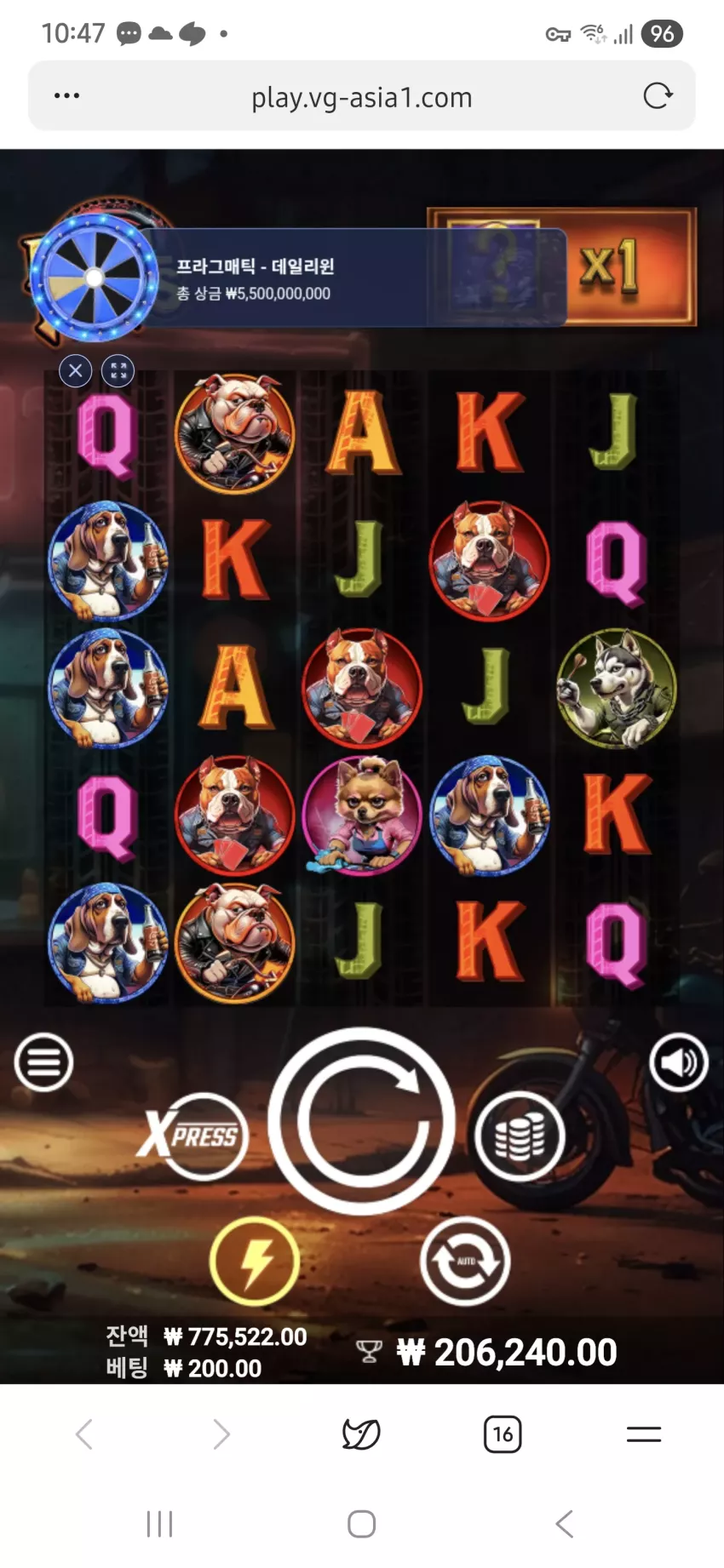This screenshot has width=724, height=1568.
Task: Dismiss the Daily Win promo banner
Action: (76, 371)
